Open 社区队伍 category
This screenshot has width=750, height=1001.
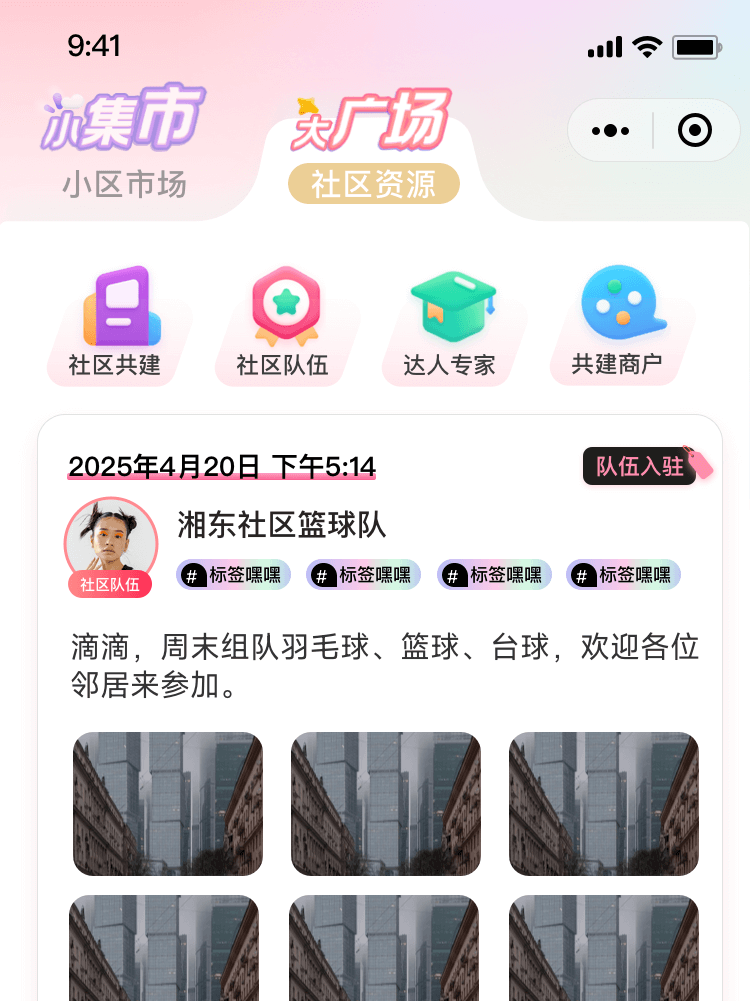pyautogui.click(x=283, y=324)
